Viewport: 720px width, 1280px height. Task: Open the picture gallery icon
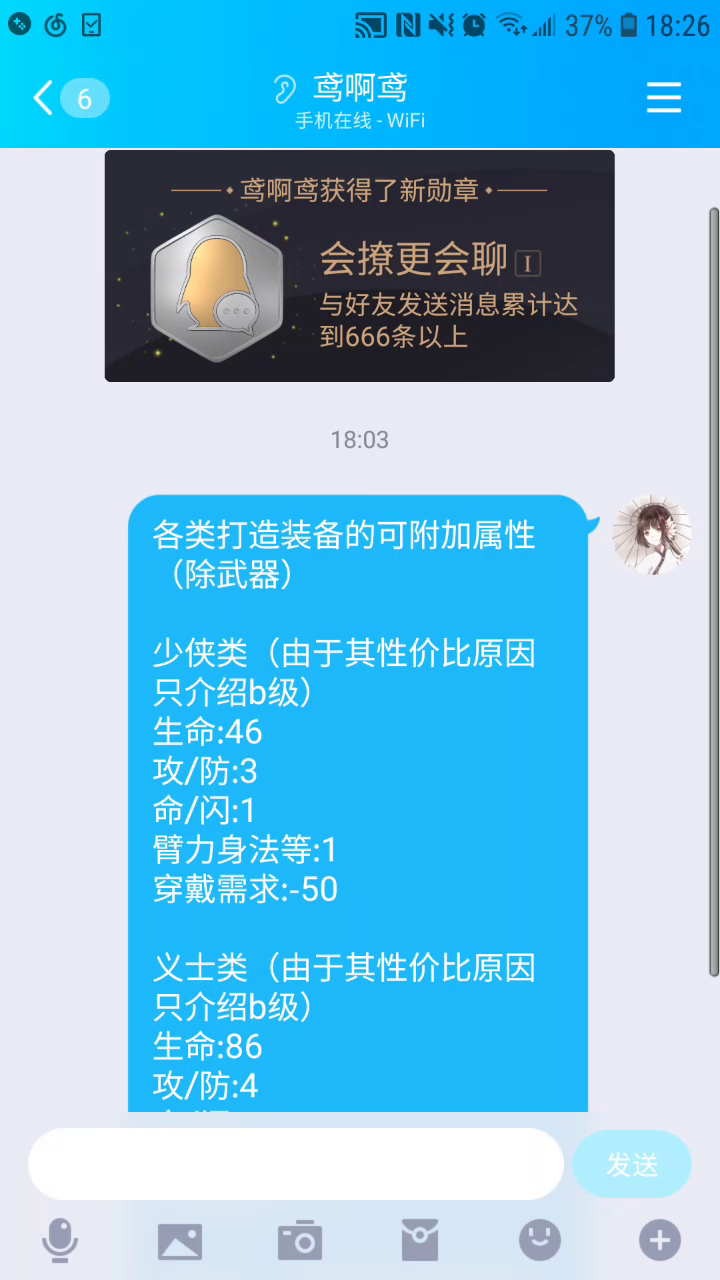click(180, 1241)
